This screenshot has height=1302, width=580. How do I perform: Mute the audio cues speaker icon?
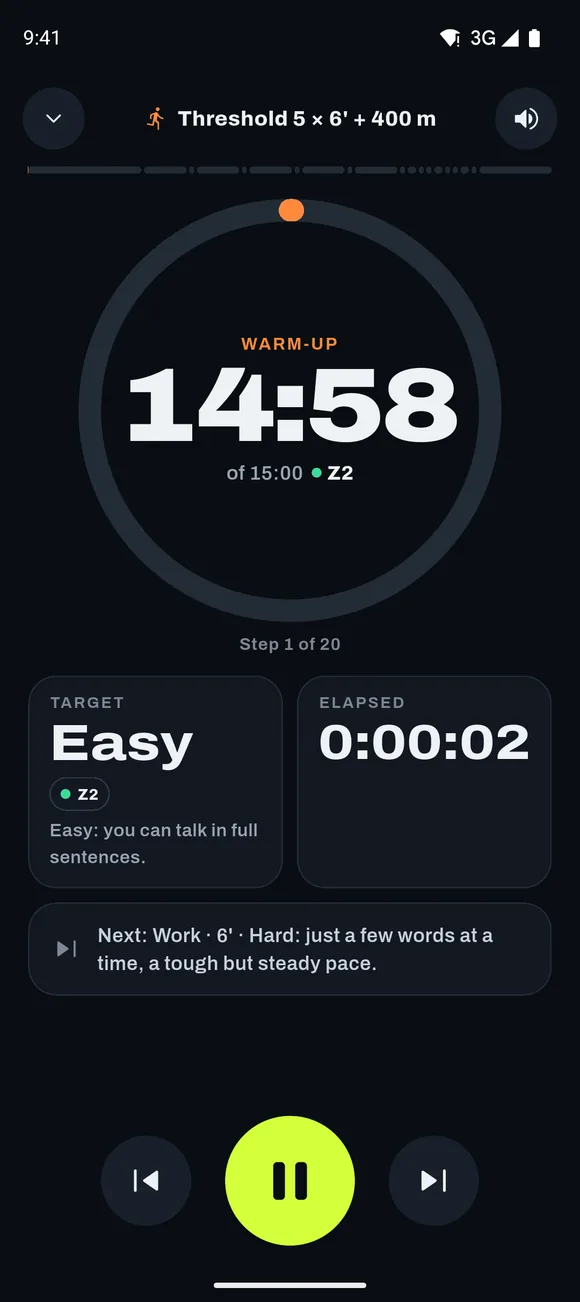click(526, 119)
